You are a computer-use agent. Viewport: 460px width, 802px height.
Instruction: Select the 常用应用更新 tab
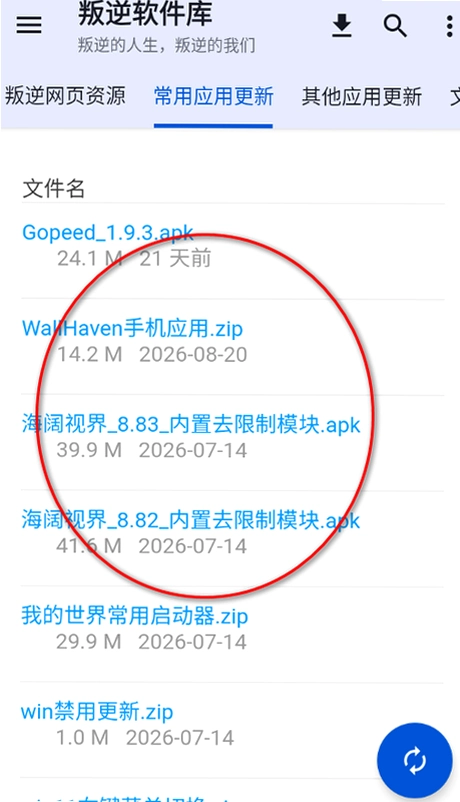click(x=213, y=96)
